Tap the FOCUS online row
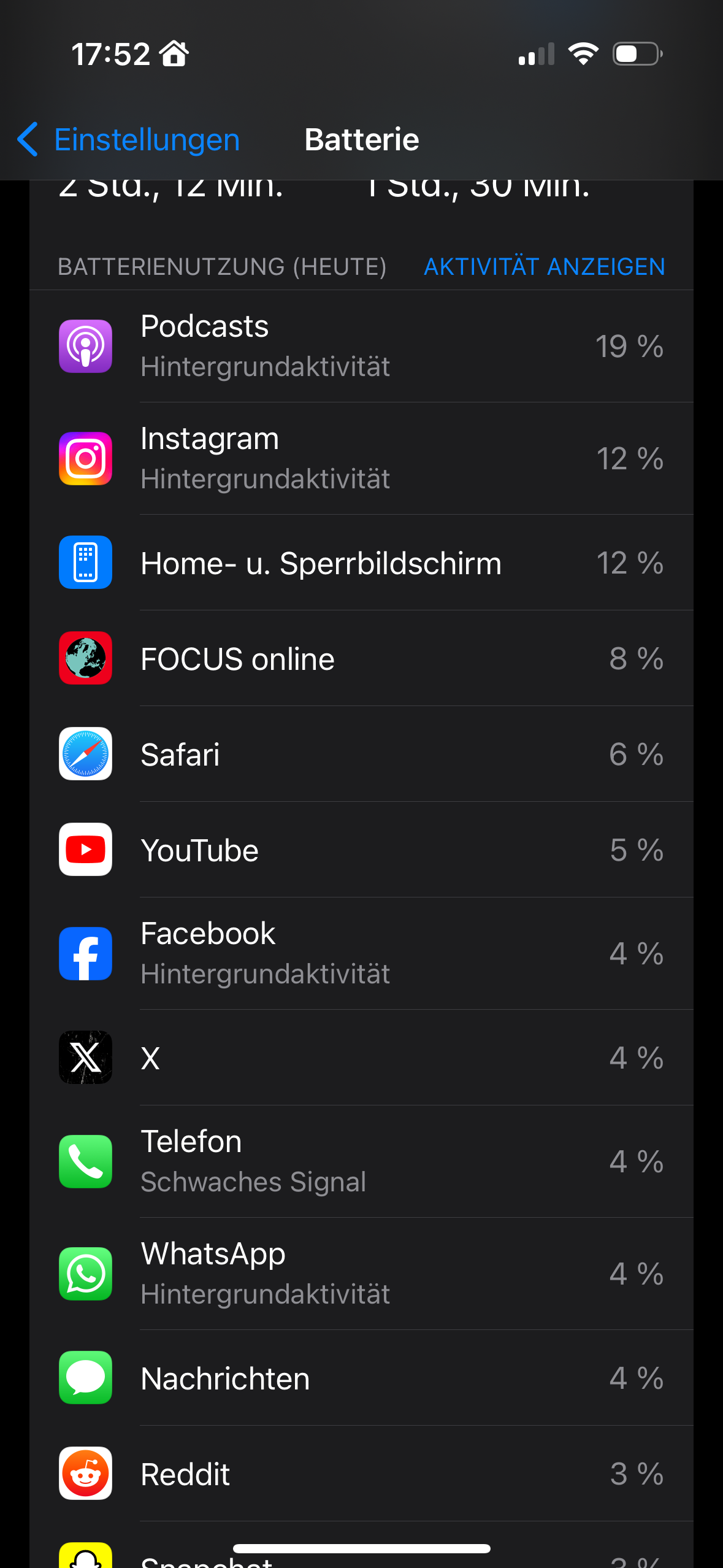Viewport: 723px width, 1568px height. [361, 658]
